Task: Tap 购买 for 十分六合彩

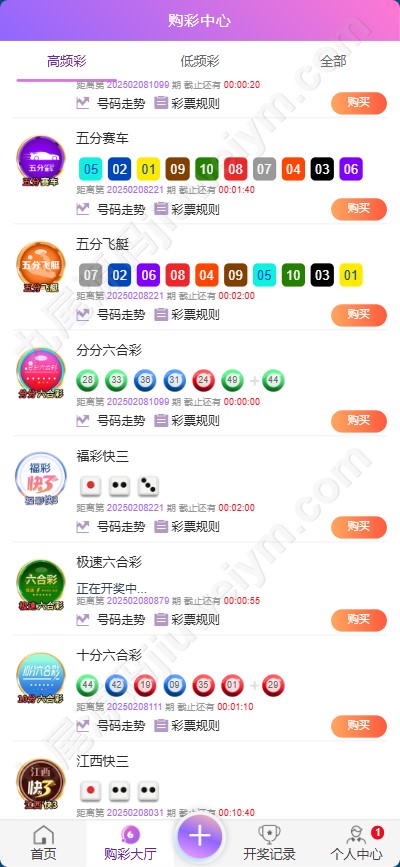Action: click(359, 726)
